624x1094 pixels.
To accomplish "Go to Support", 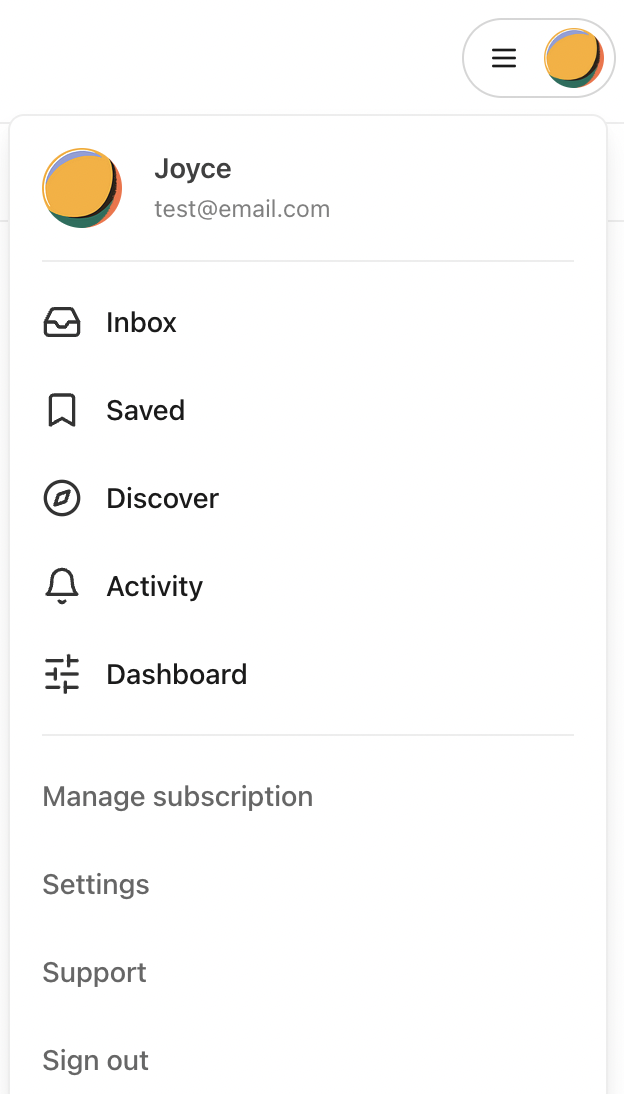I will pyautogui.click(x=308, y=973).
